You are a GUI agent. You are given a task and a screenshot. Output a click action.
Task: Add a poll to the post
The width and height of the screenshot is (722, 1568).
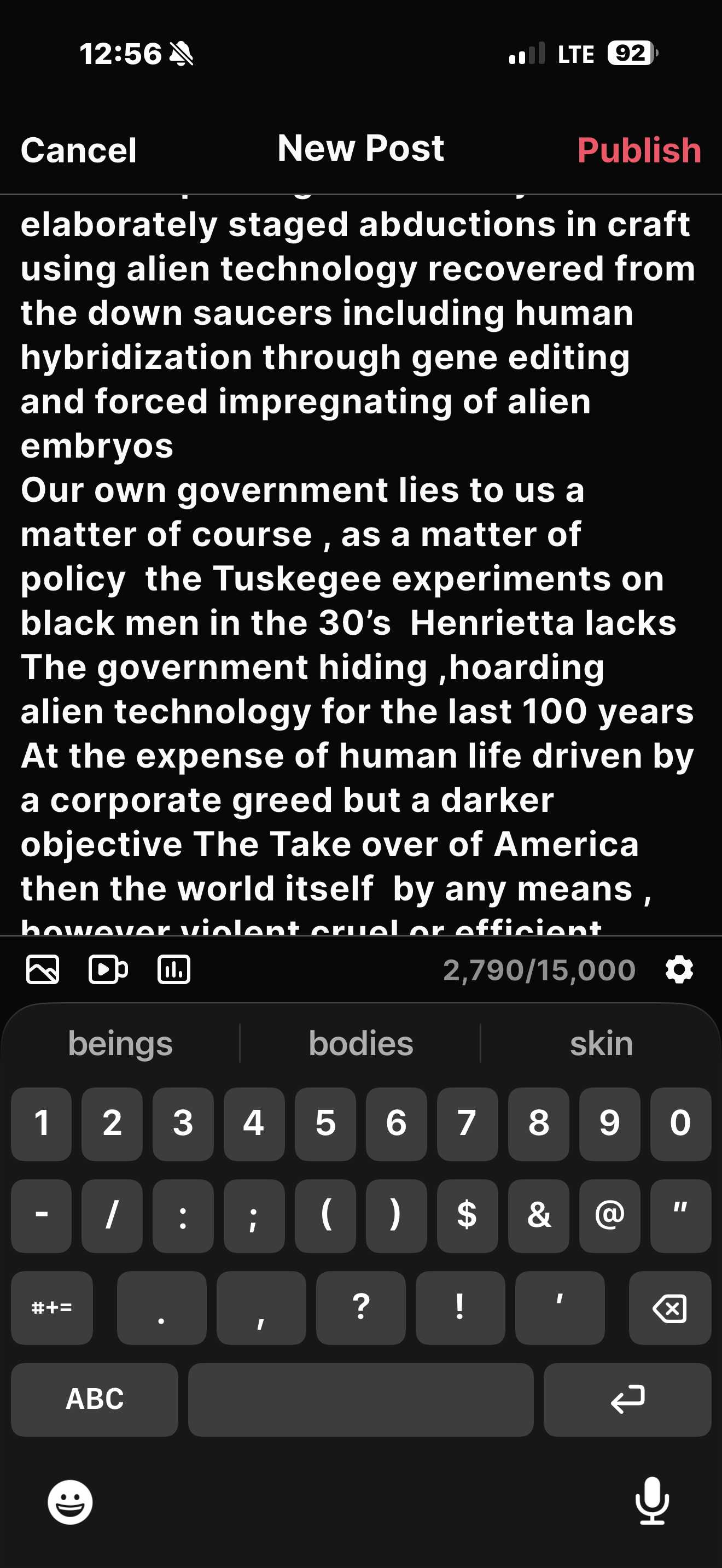pos(173,969)
